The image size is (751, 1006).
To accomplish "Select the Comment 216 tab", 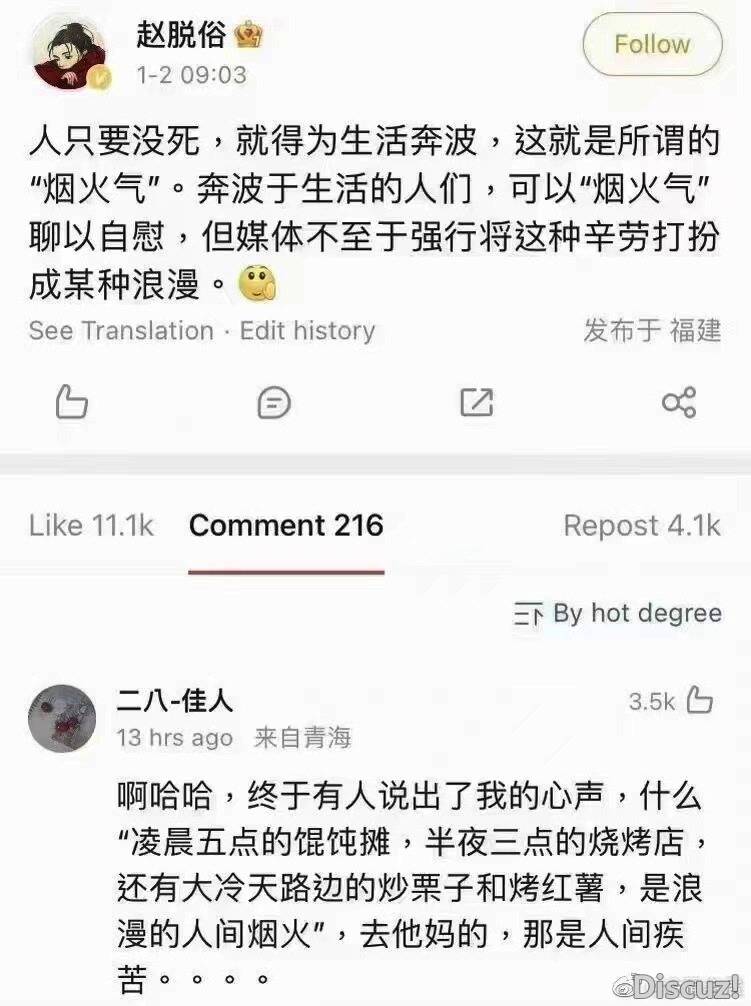I will [286, 525].
